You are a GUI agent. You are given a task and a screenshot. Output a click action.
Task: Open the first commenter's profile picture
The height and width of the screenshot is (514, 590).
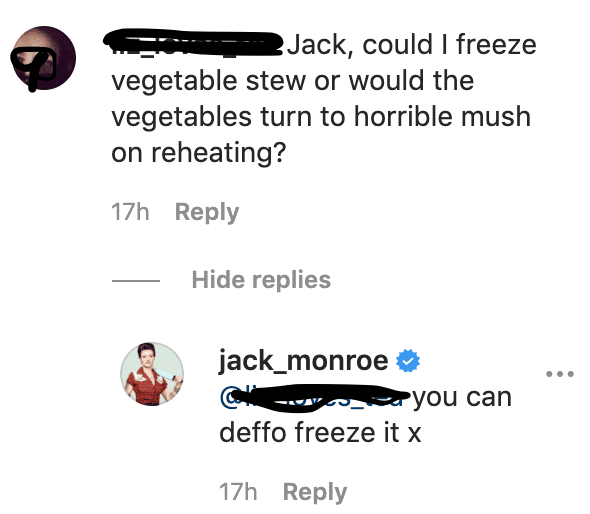pos(44,58)
